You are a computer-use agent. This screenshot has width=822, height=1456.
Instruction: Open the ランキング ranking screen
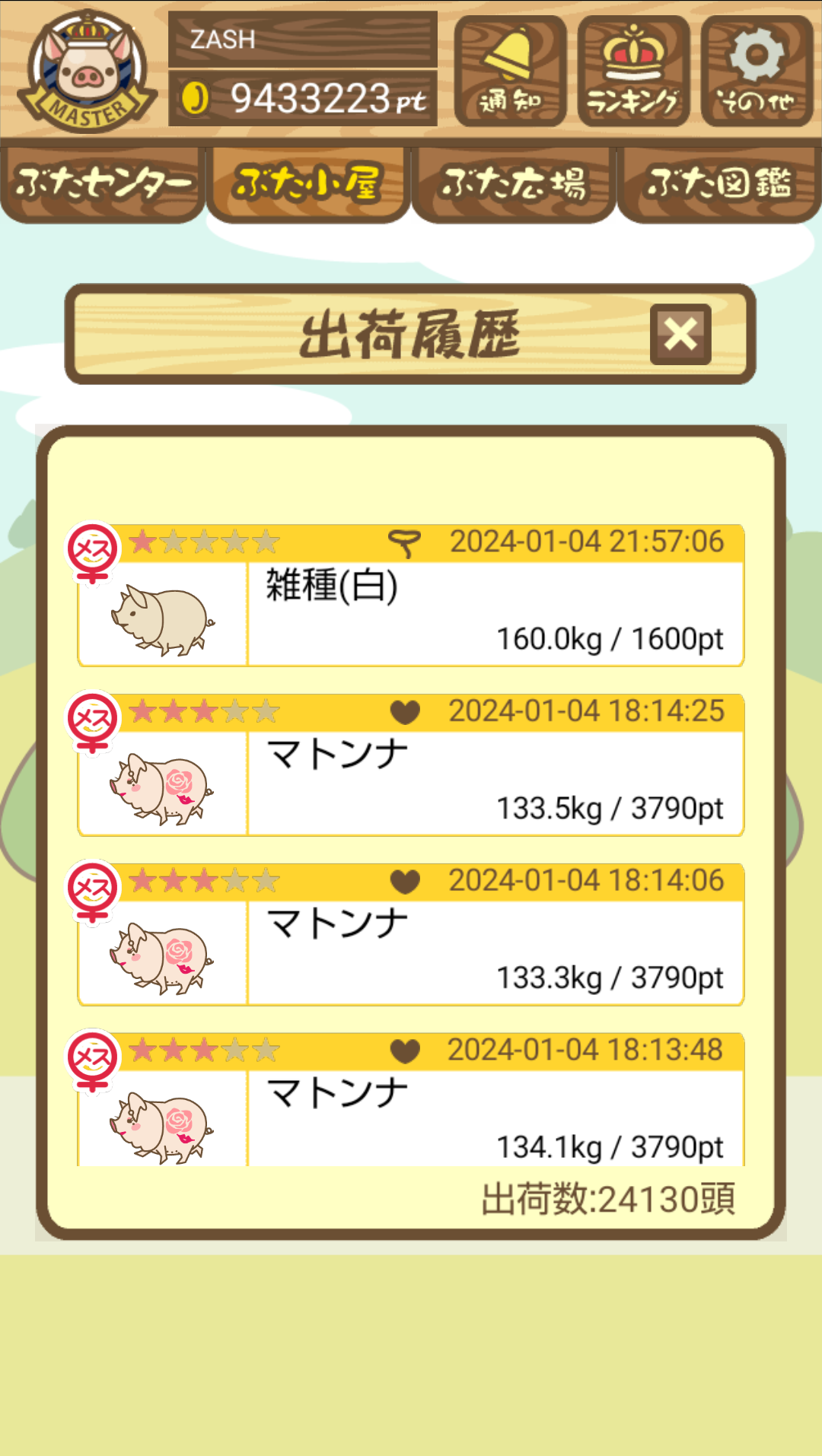pos(633,72)
